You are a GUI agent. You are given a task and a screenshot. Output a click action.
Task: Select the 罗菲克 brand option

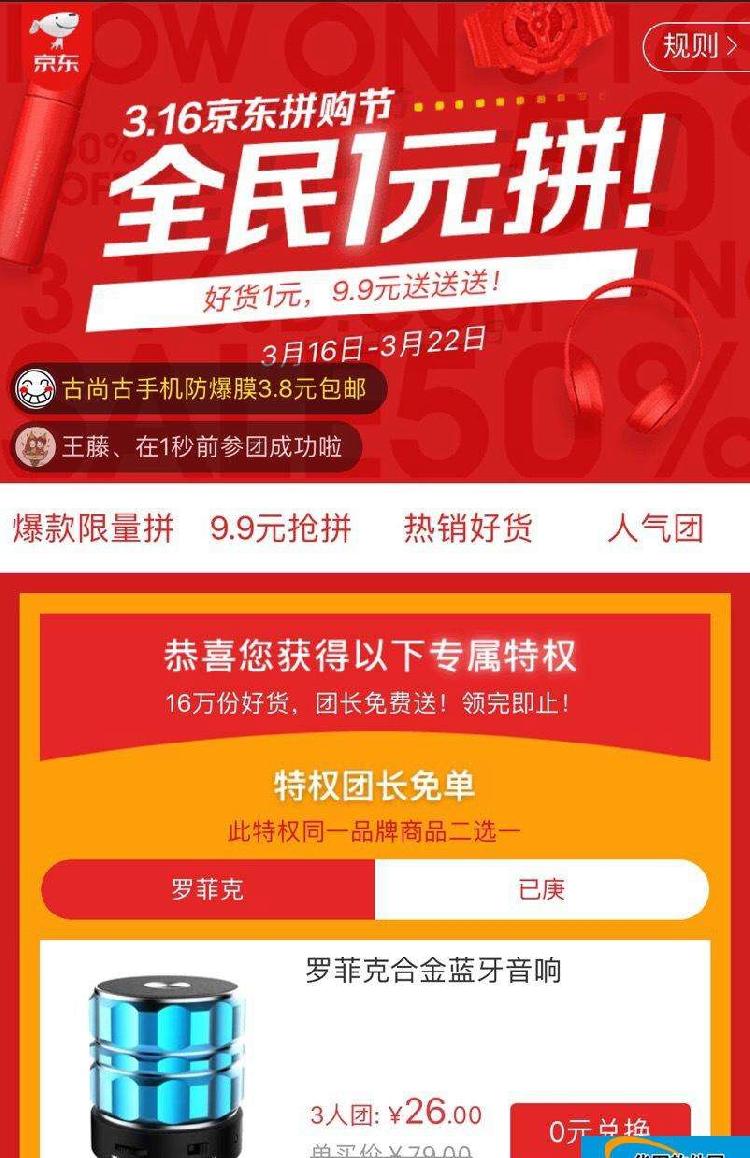208,889
